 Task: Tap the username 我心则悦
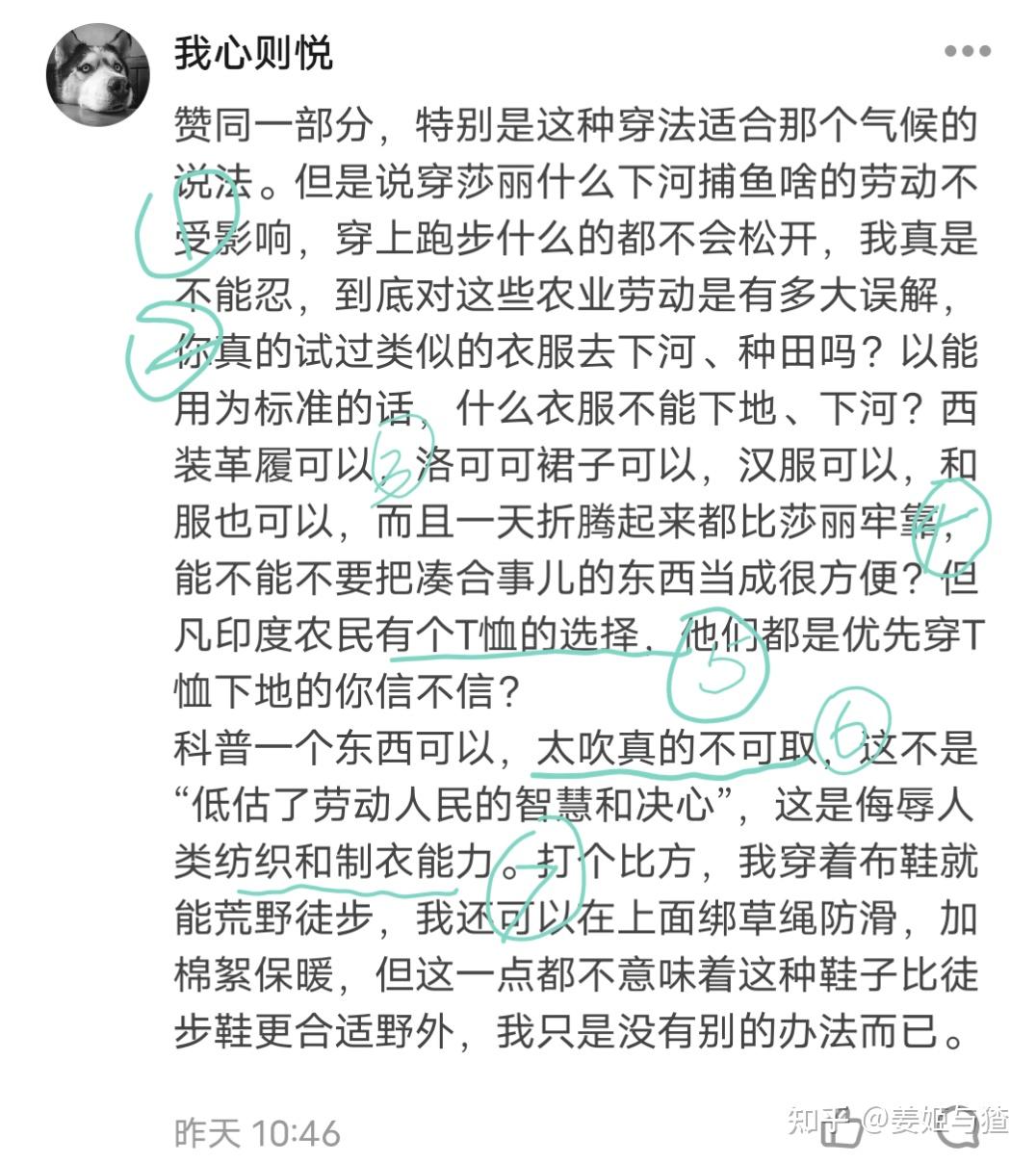click(x=254, y=52)
